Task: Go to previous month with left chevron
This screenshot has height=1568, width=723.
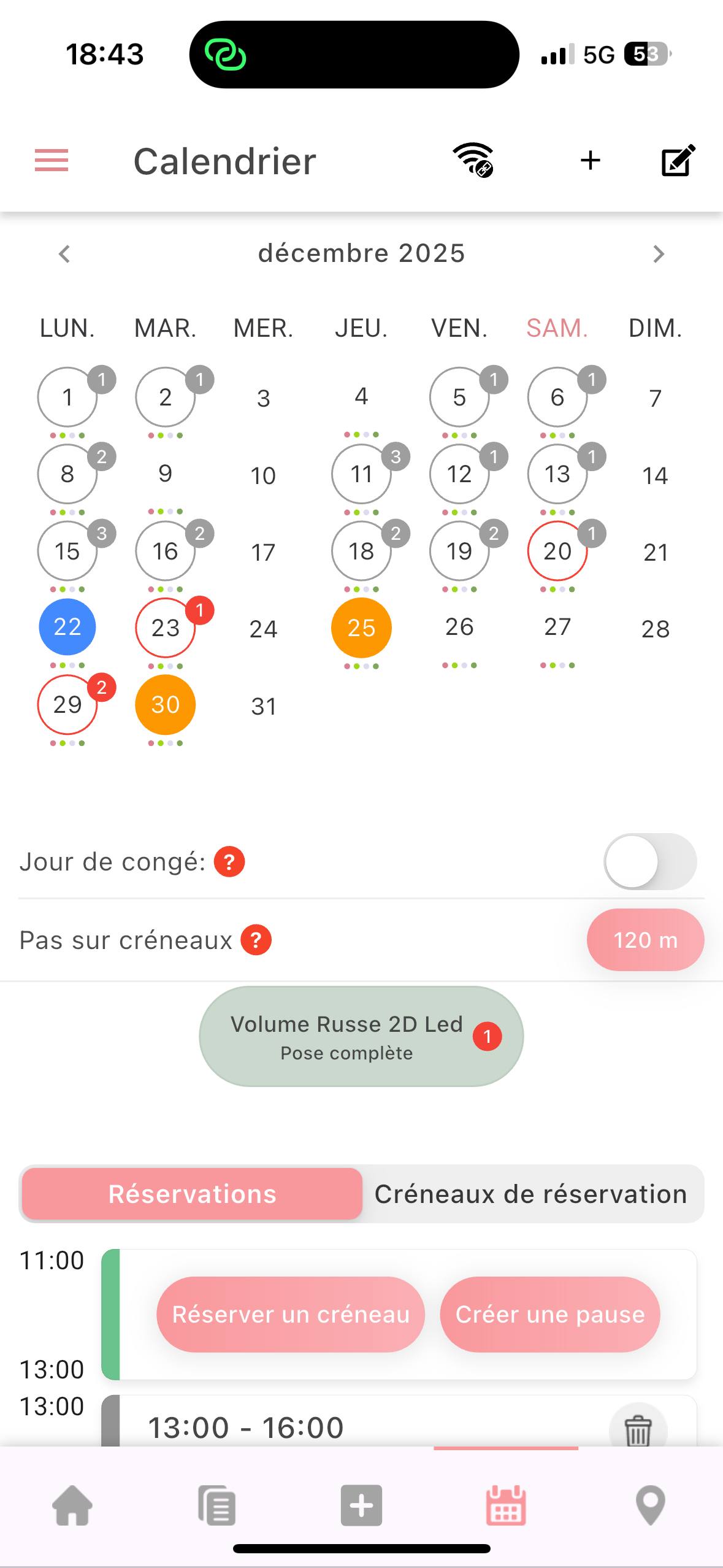Action: [x=63, y=253]
